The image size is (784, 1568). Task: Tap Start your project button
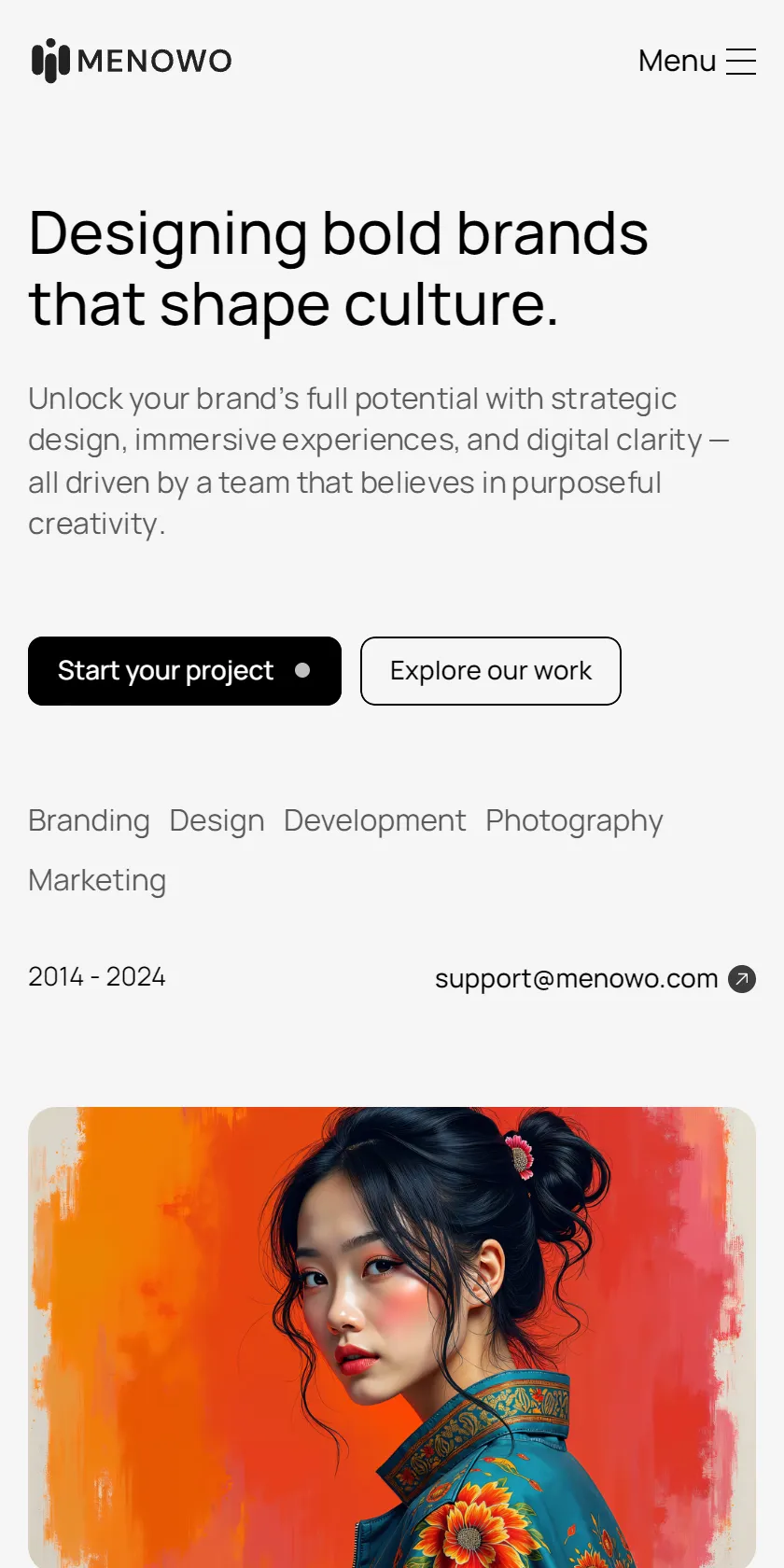click(185, 671)
